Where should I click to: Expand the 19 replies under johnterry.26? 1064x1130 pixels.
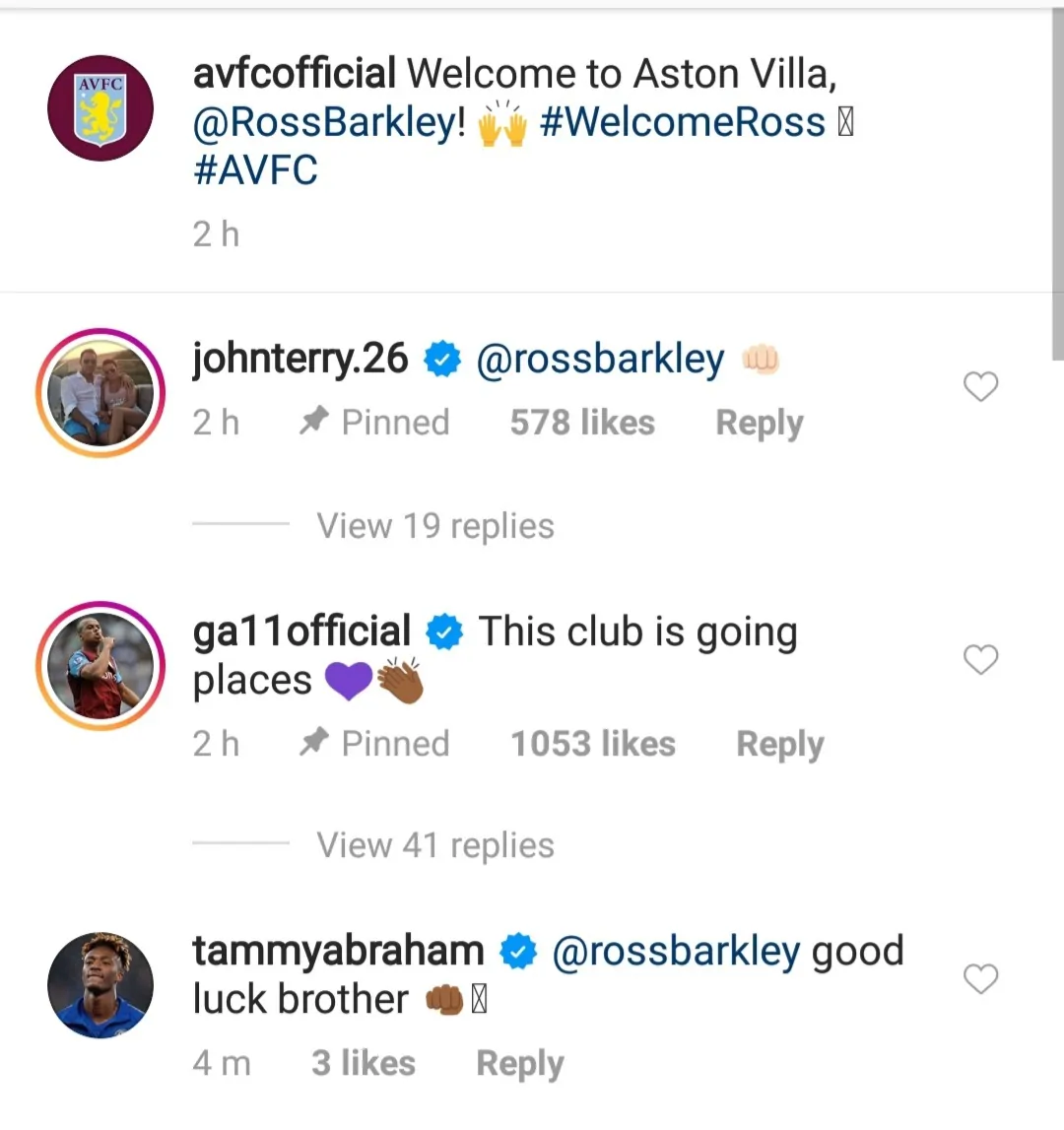[435, 525]
